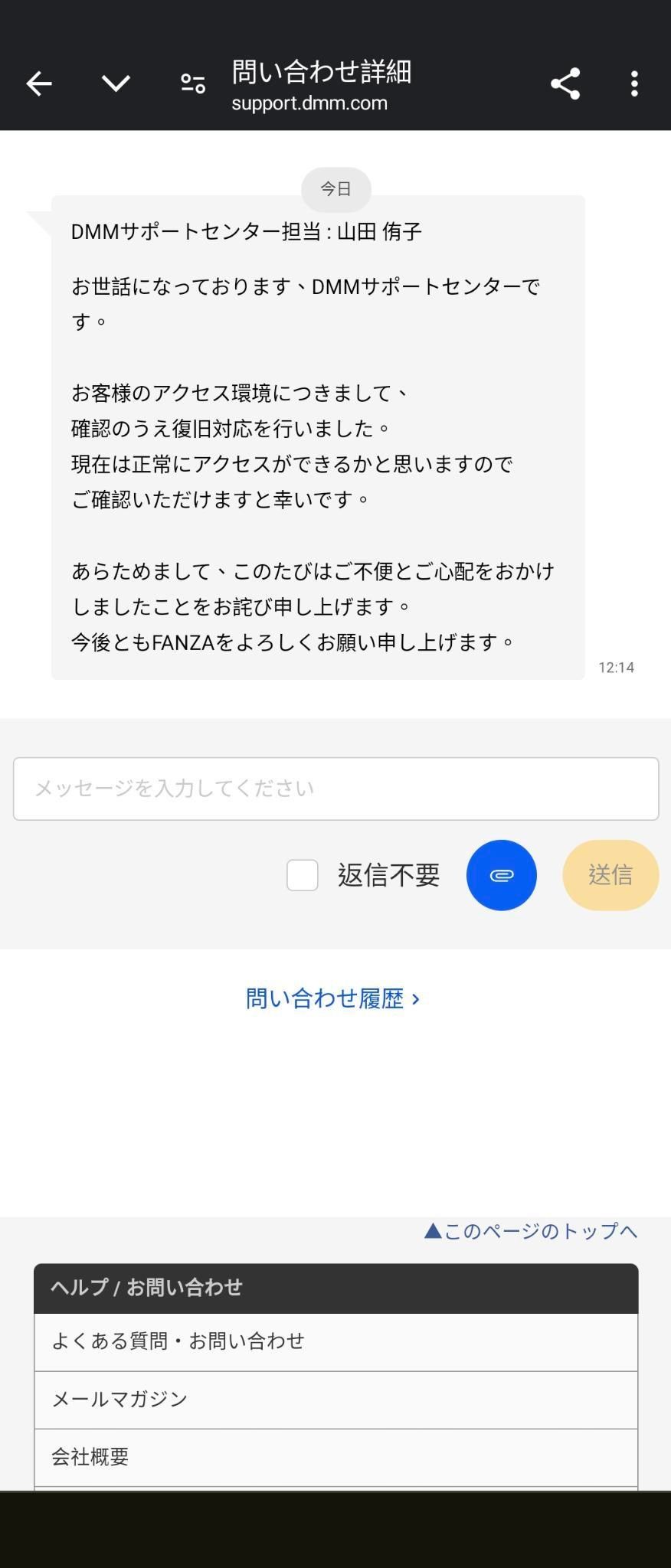Collapse the toolbar with the down chevron
The width and height of the screenshot is (671, 1568).
pos(115,83)
